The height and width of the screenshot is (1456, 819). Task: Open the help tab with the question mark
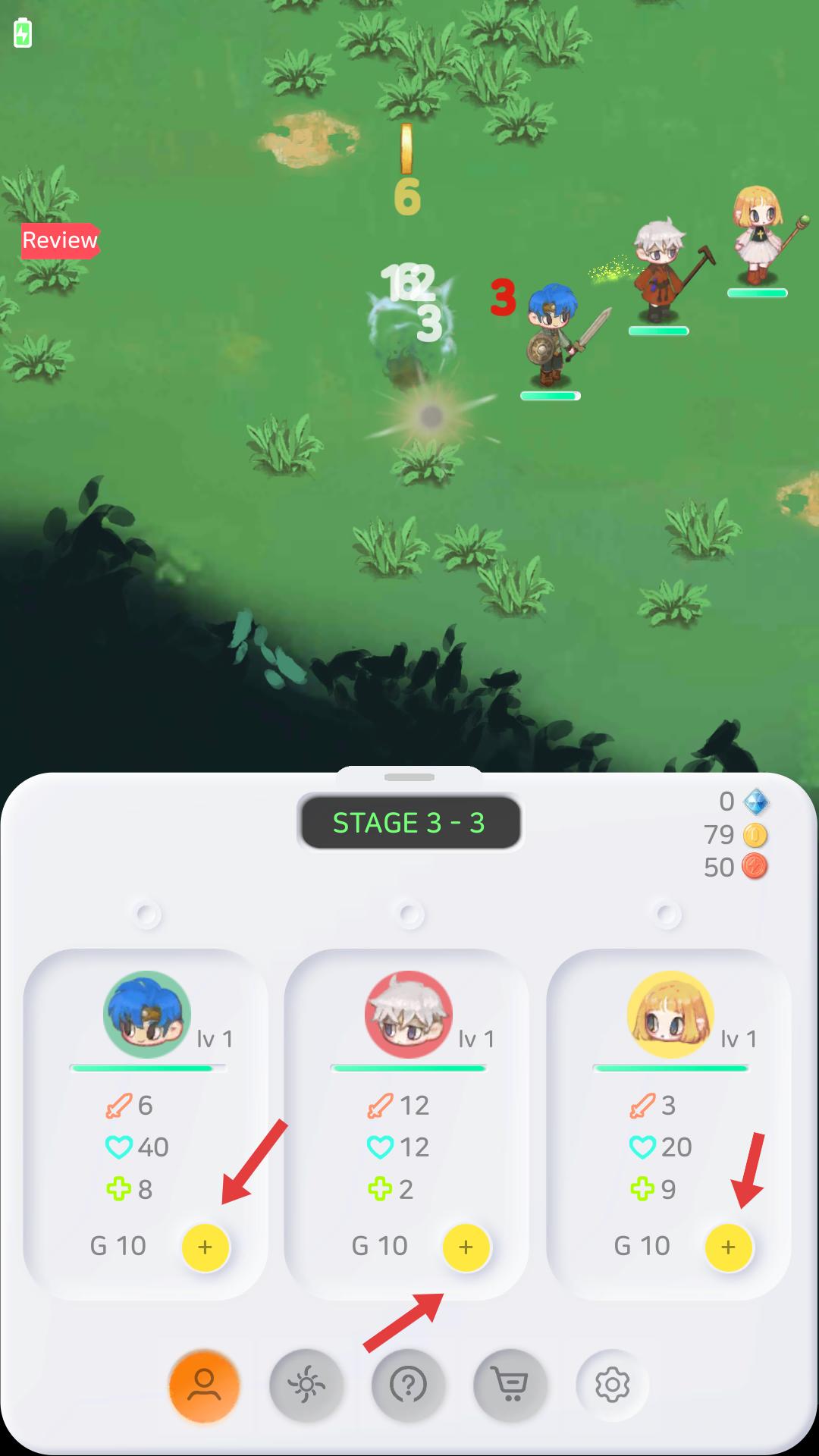(409, 1385)
